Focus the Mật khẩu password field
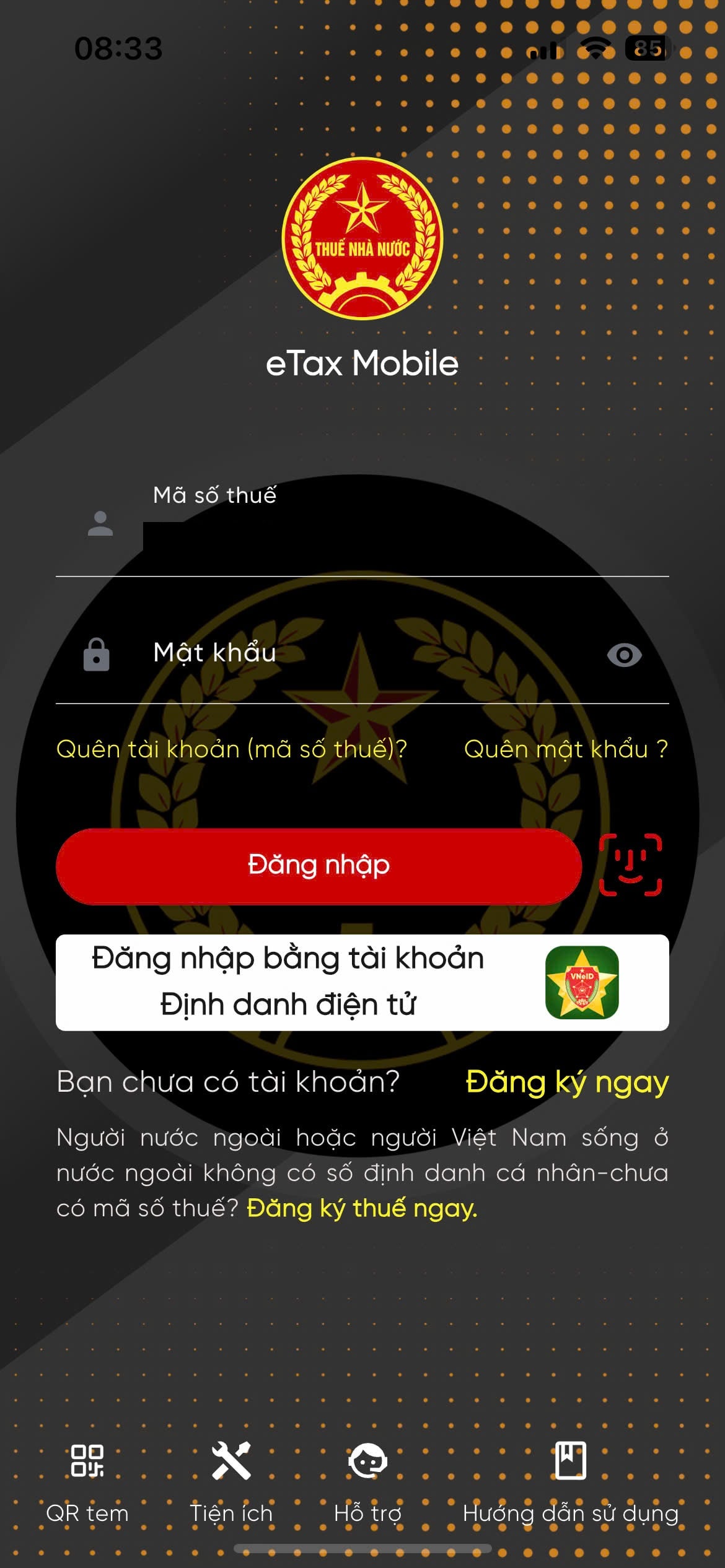725x1568 pixels. 372,654
